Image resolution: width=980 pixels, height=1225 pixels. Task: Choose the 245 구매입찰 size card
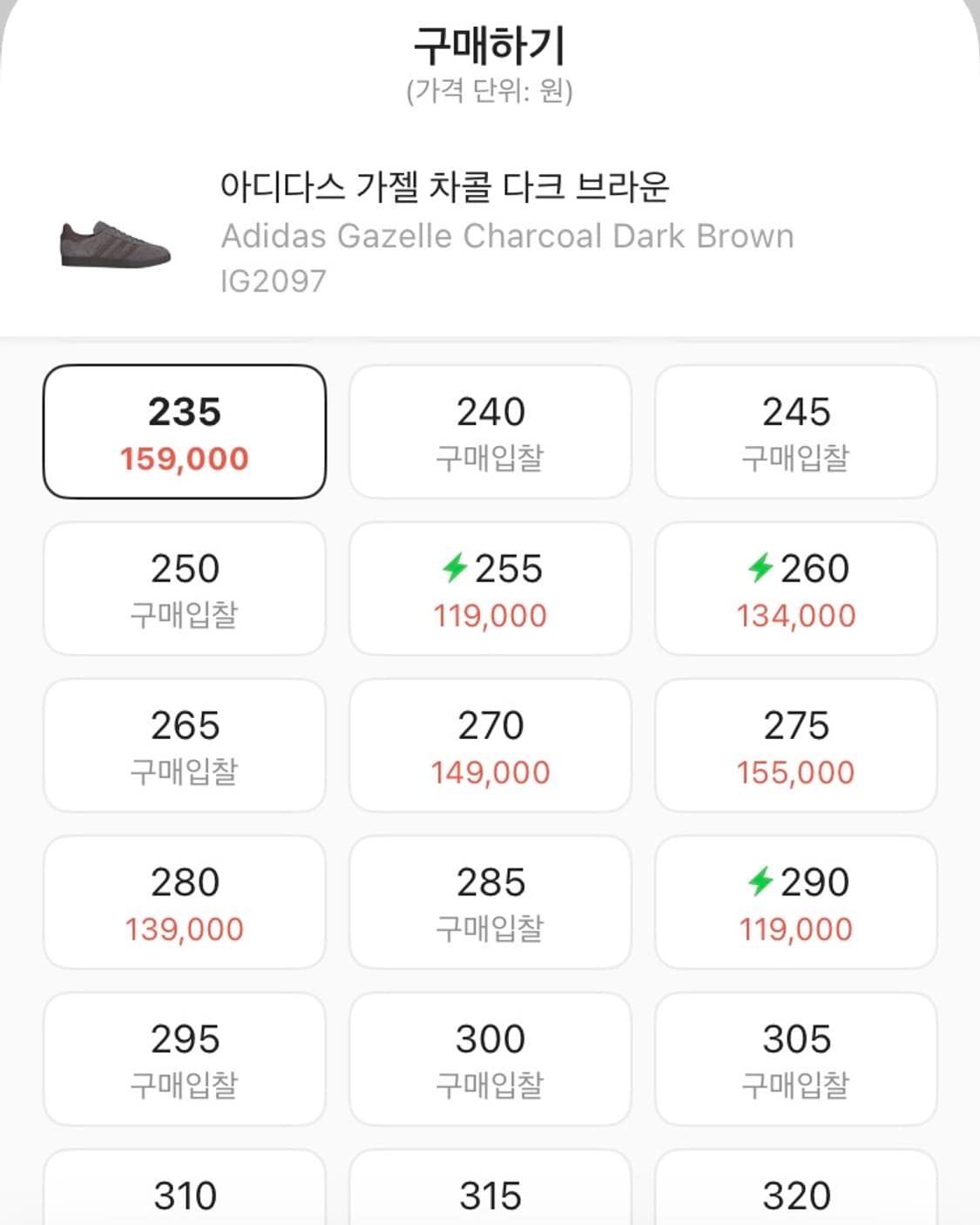click(795, 431)
